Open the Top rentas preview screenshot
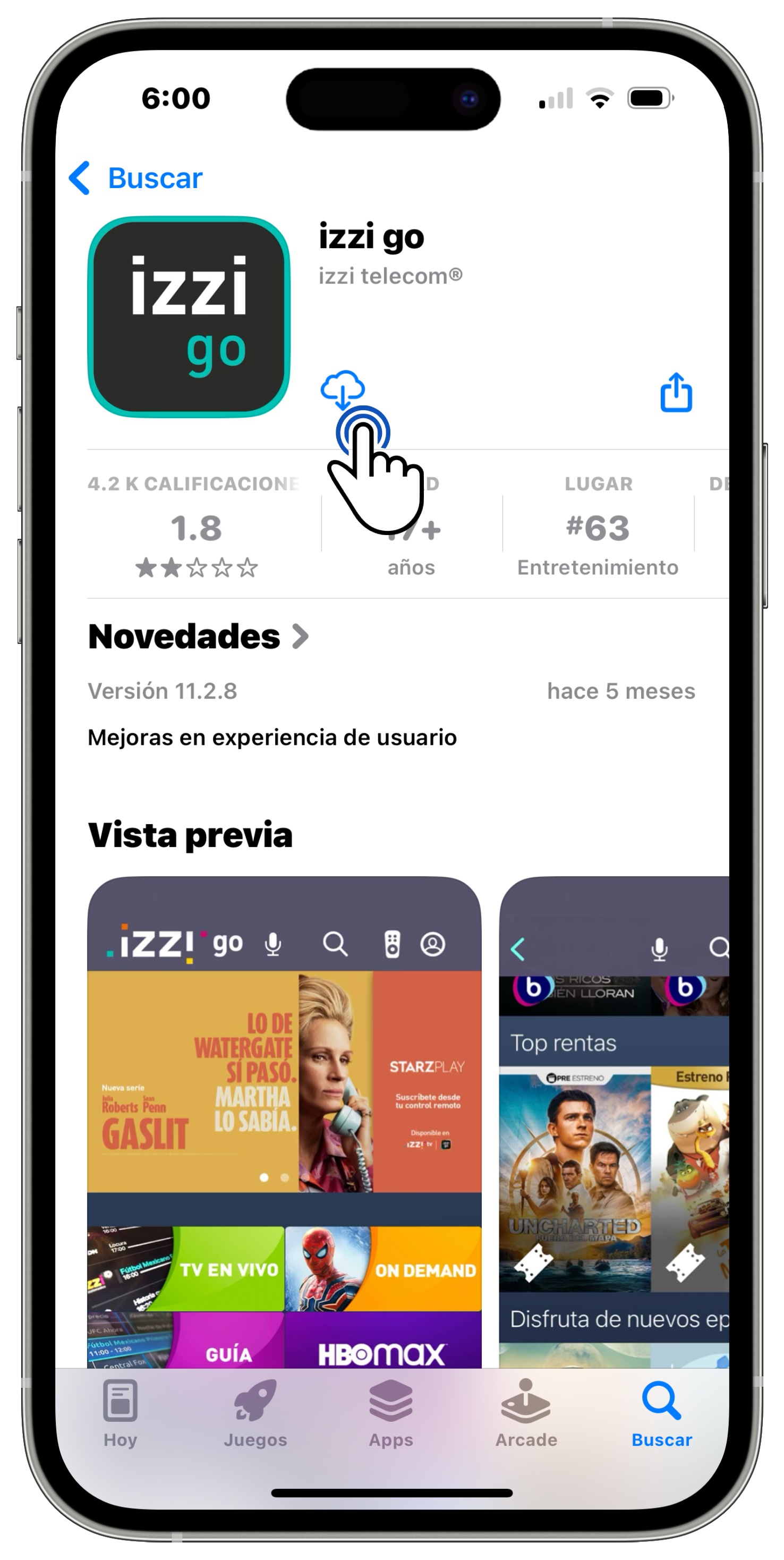This screenshot has width=784, height=1560. (613, 1121)
